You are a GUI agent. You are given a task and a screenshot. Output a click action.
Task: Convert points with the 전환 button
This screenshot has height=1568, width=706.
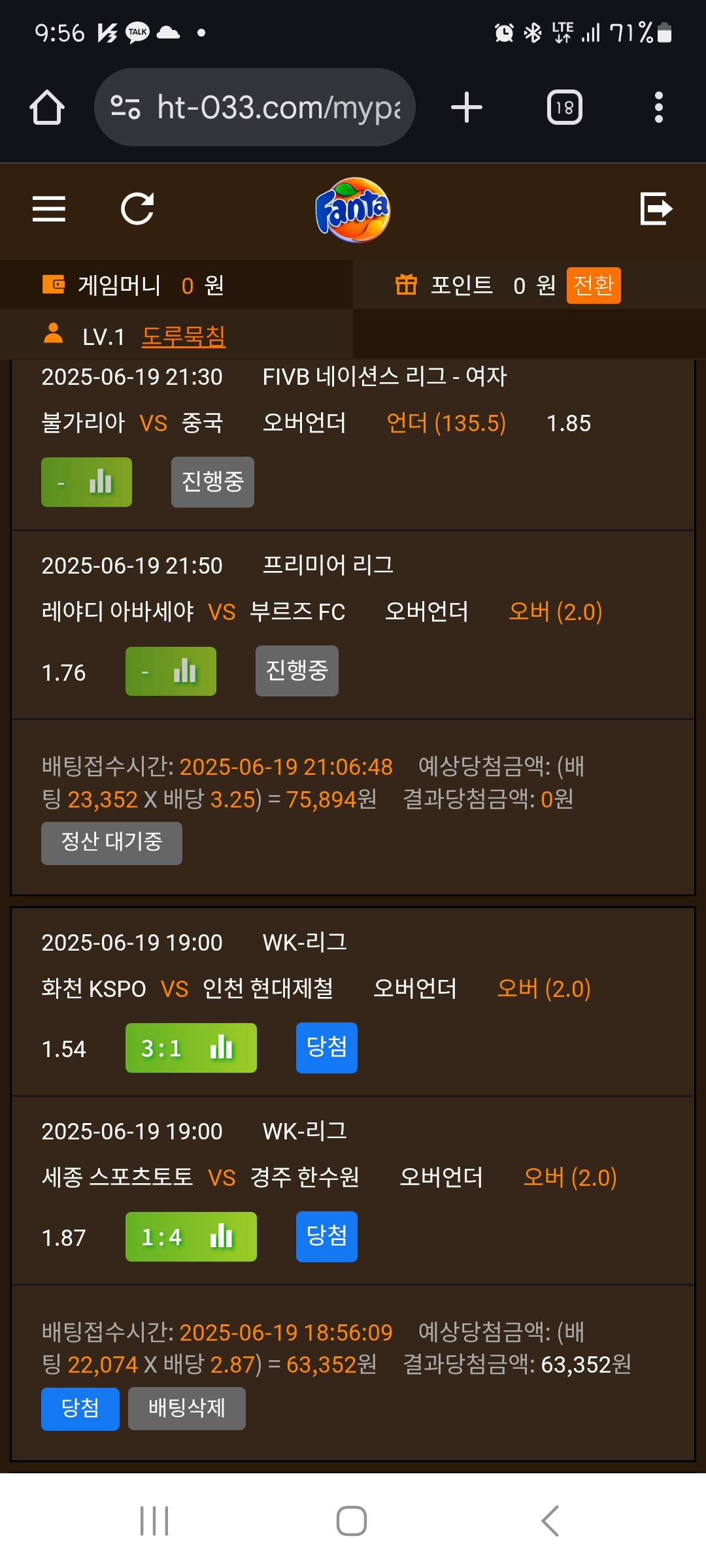coord(594,286)
